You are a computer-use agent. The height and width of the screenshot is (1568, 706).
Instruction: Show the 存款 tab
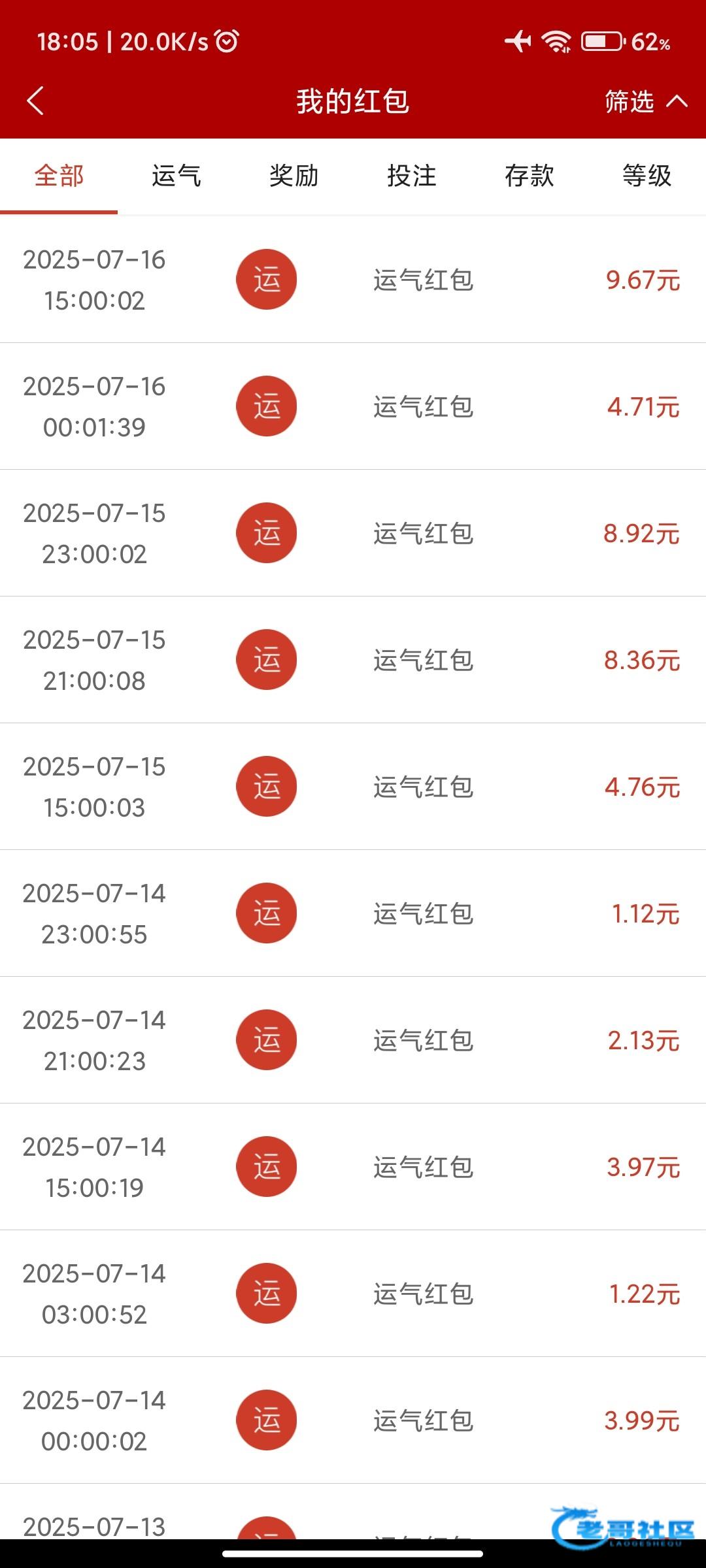click(529, 176)
